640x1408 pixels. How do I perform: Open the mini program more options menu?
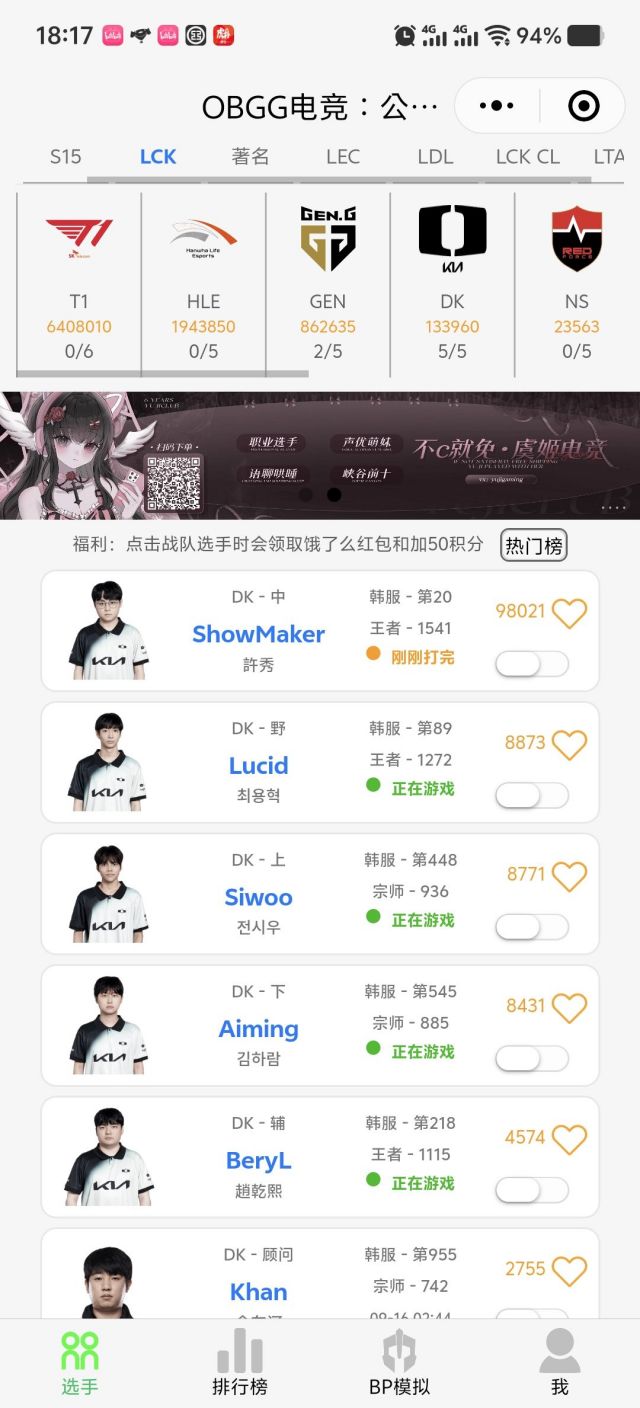497,105
